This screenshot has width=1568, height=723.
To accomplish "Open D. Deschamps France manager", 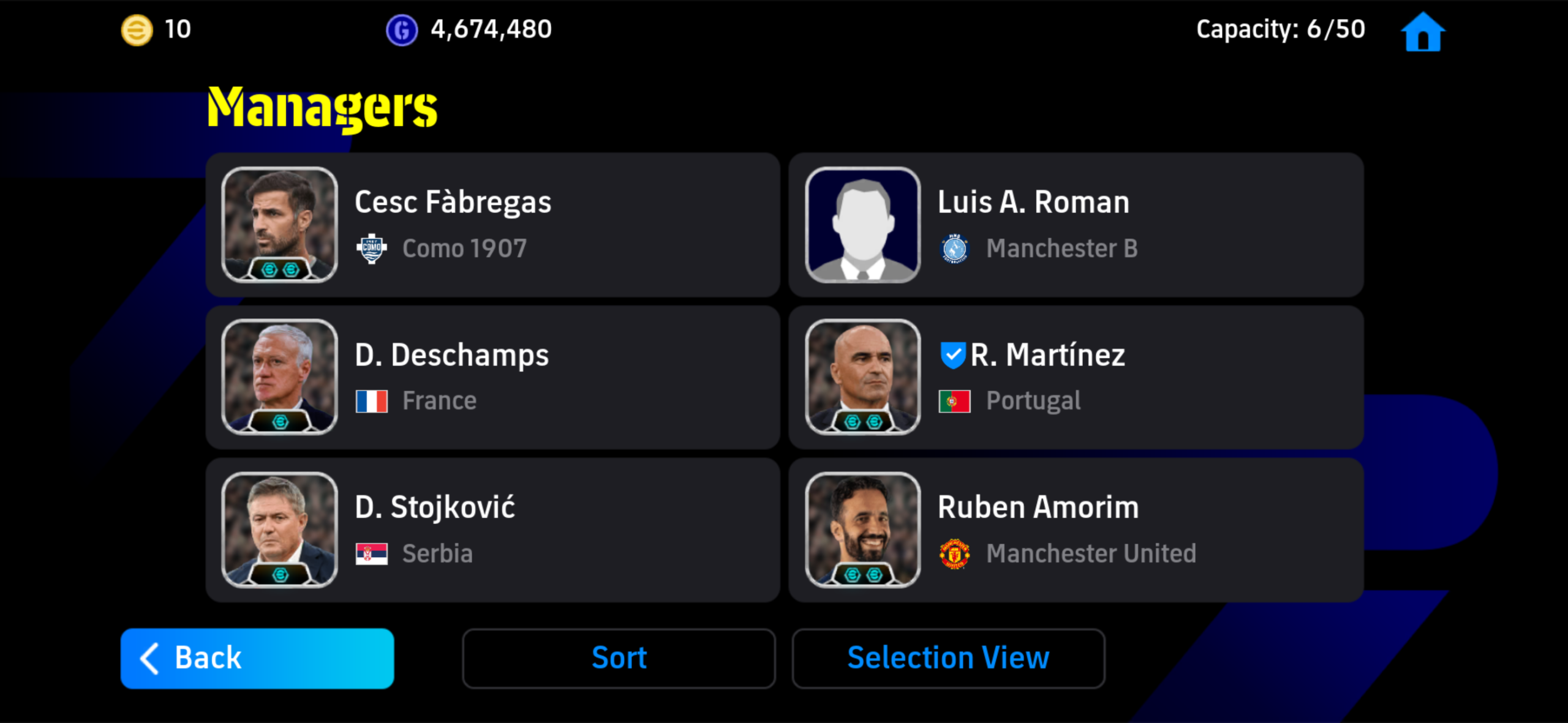I will (492, 377).
